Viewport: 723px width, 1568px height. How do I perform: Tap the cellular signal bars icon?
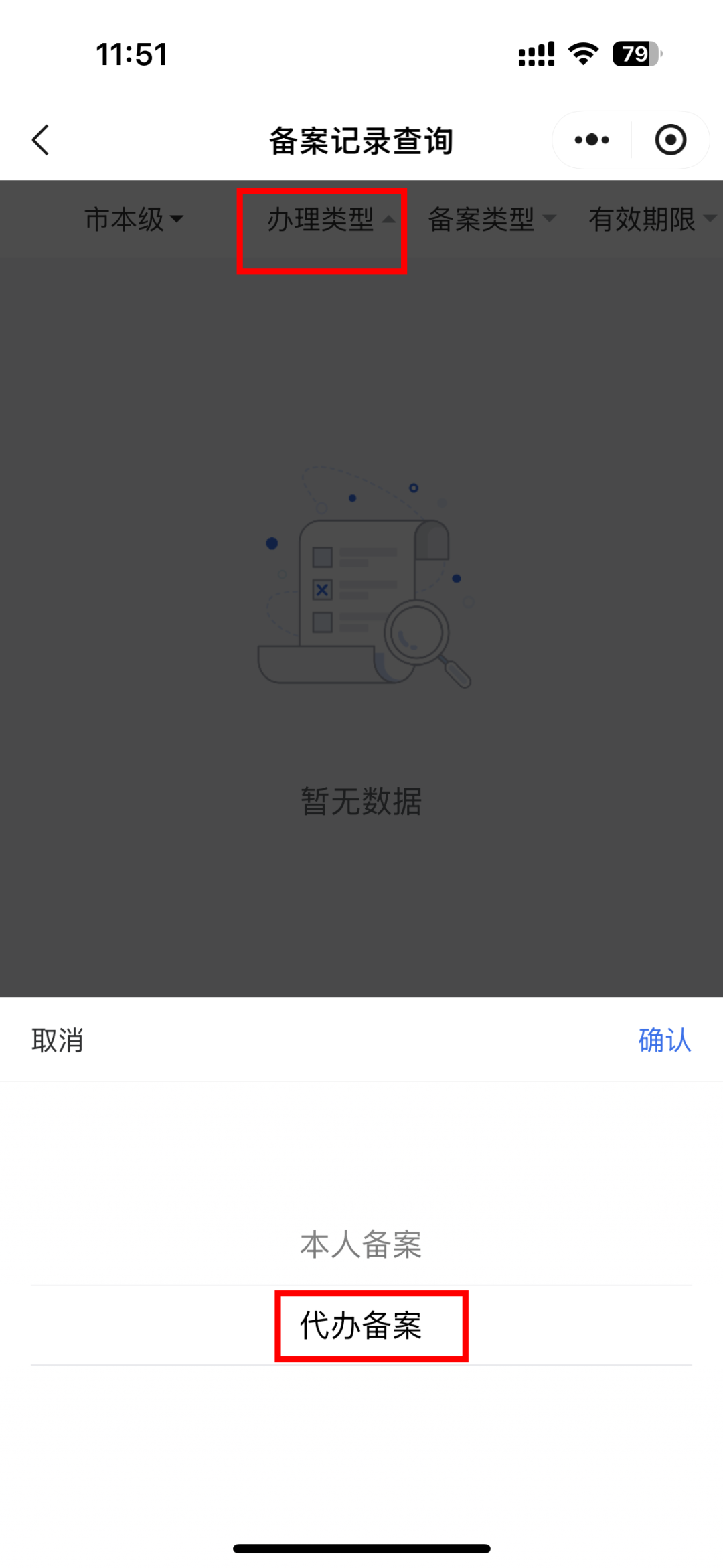click(534, 54)
